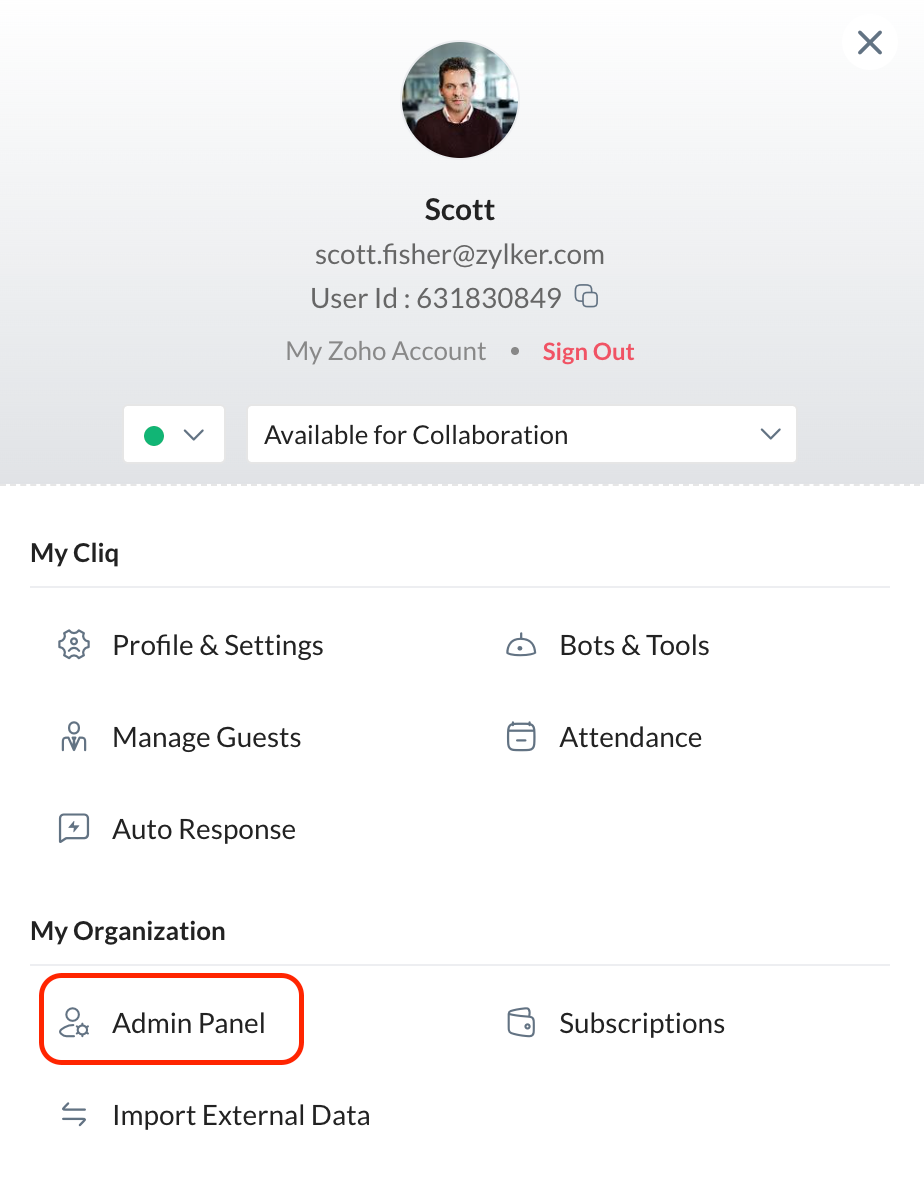The width and height of the screenshot is (924, 1194).
Task: Expand the green status indicator dropdown
Action: [174, 435]
